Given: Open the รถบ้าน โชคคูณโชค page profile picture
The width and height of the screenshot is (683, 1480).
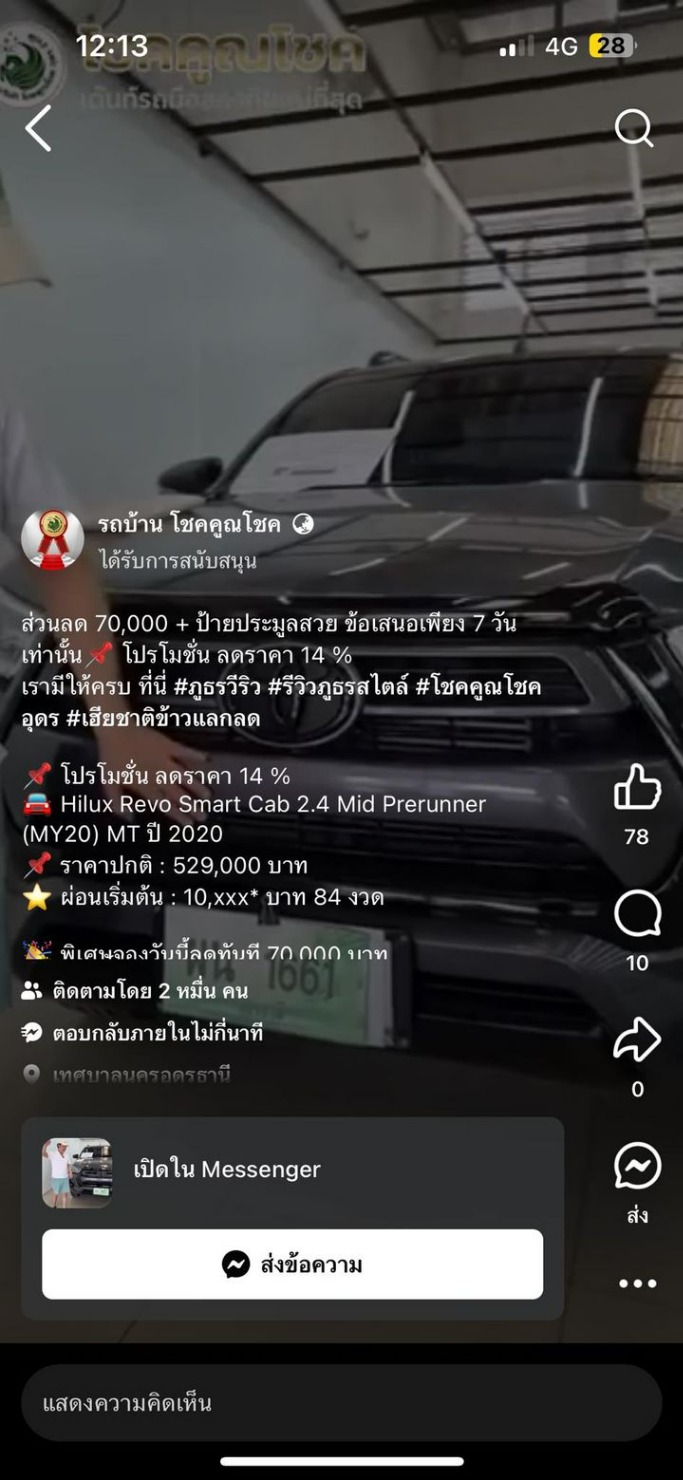Looking at the screenshot, I should pyautogui.click(x=53, y=539).
